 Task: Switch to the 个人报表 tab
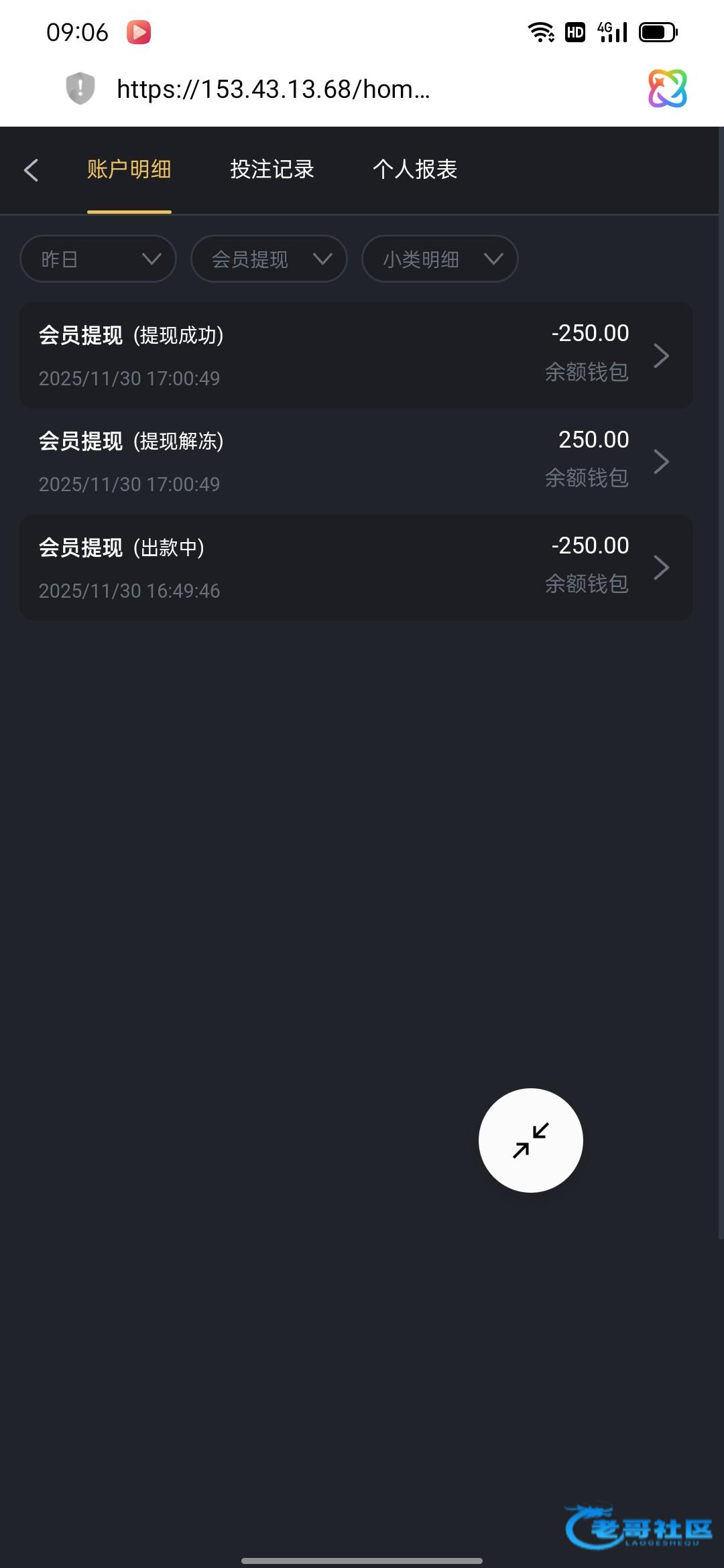click(x=415, y=170)
